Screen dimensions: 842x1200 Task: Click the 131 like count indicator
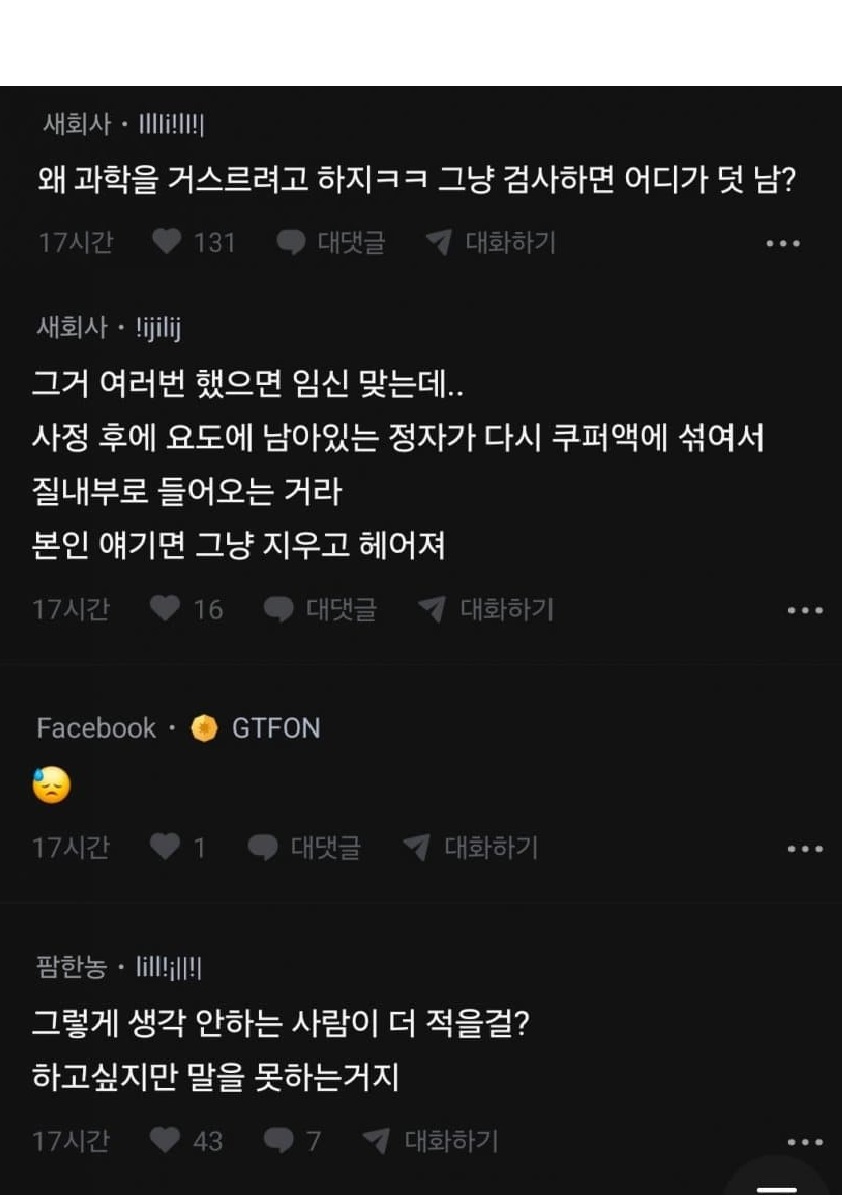click(217, 242)
